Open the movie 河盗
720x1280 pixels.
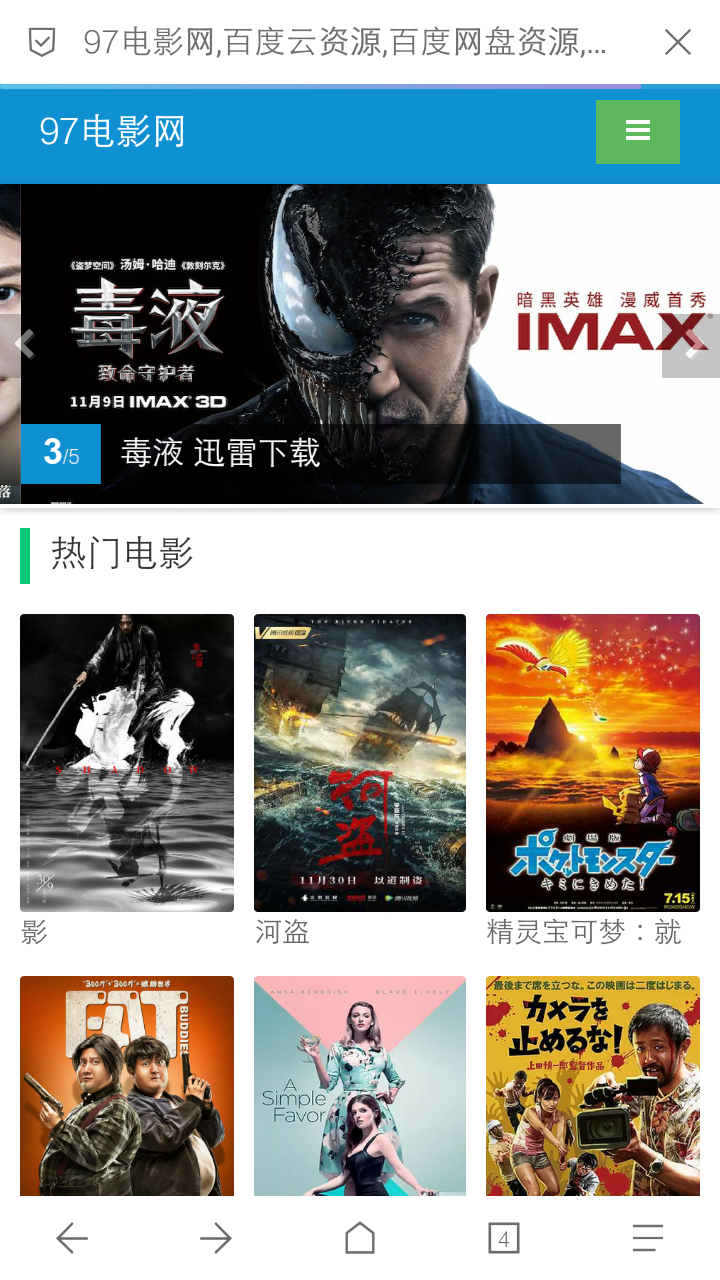[x=360, y=763]
